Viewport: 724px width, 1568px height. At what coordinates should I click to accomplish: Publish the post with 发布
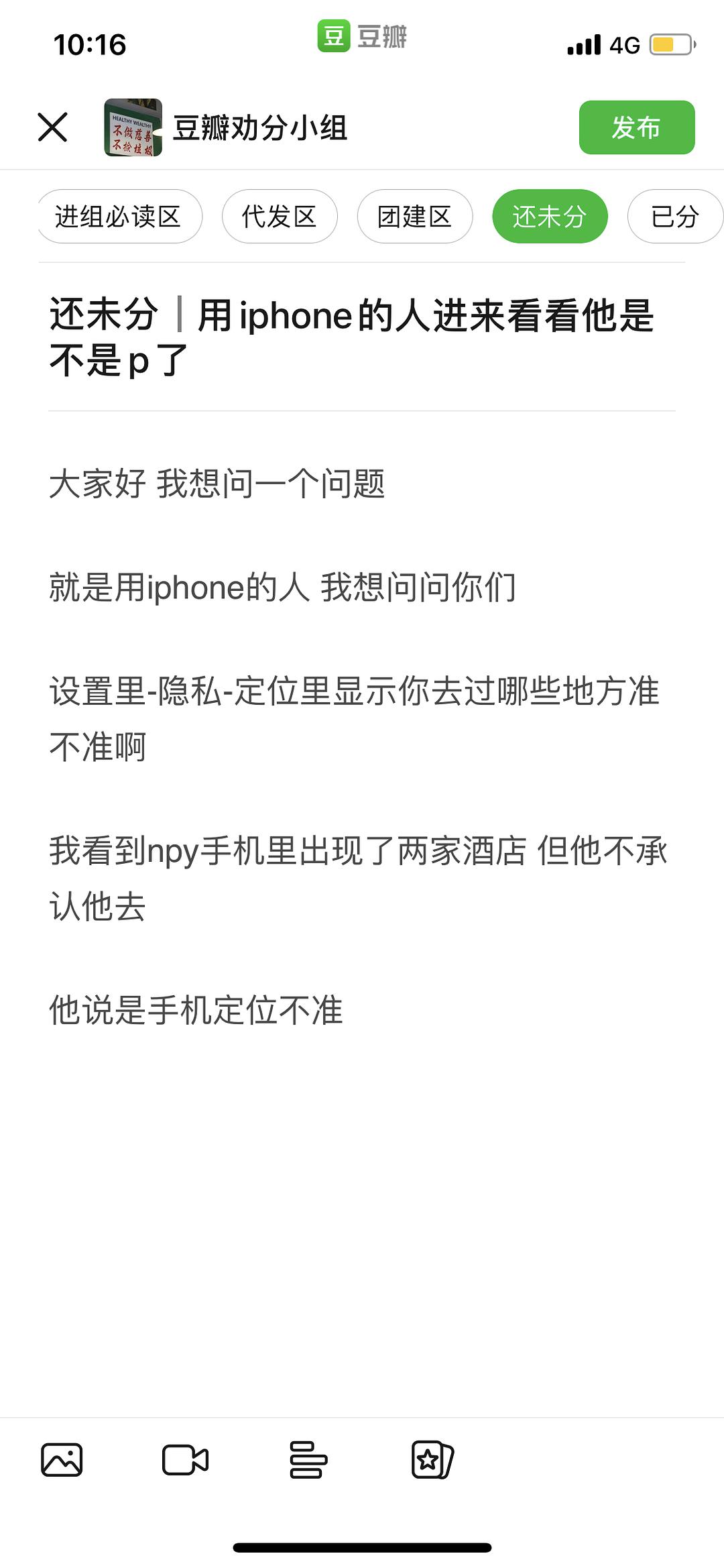tap(636, 127)
